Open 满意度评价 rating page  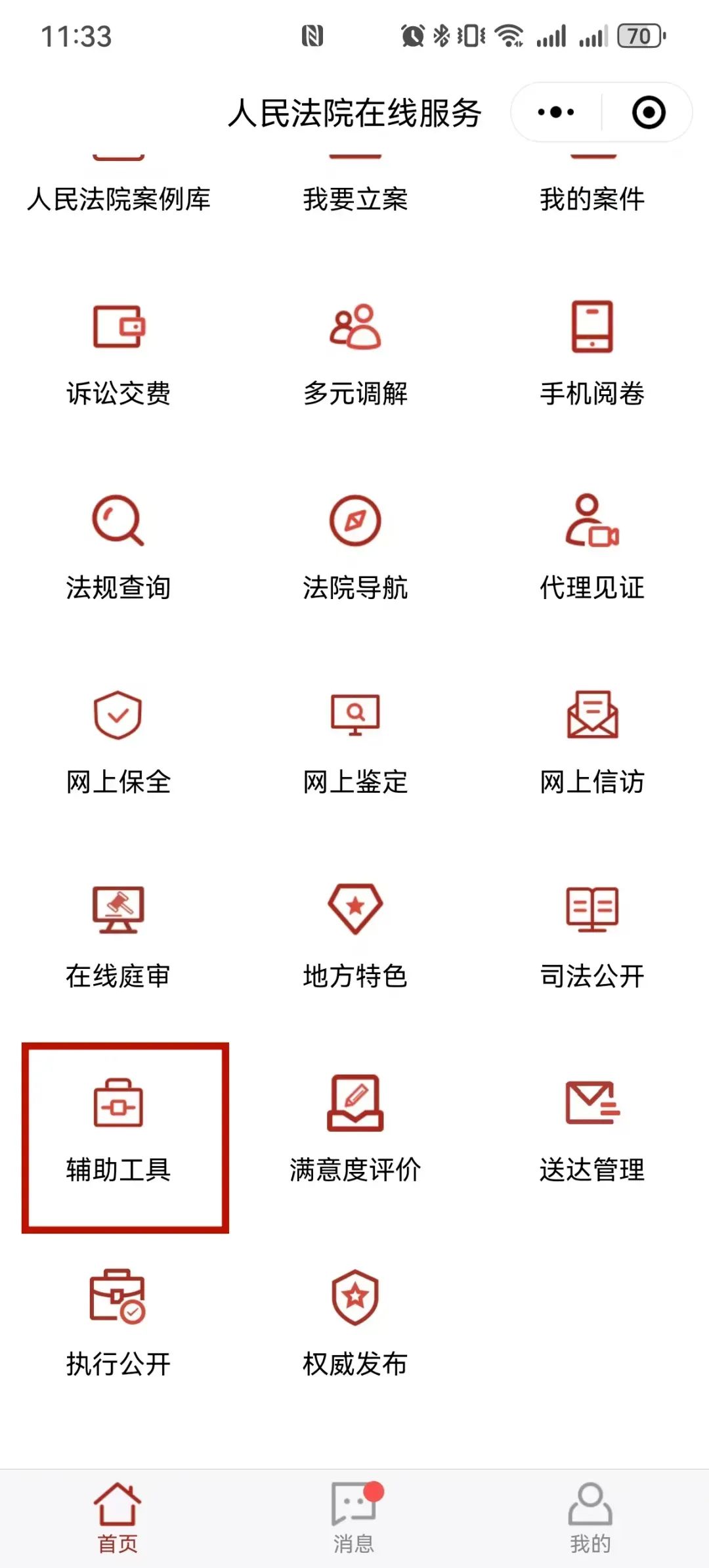[355, 1131]
